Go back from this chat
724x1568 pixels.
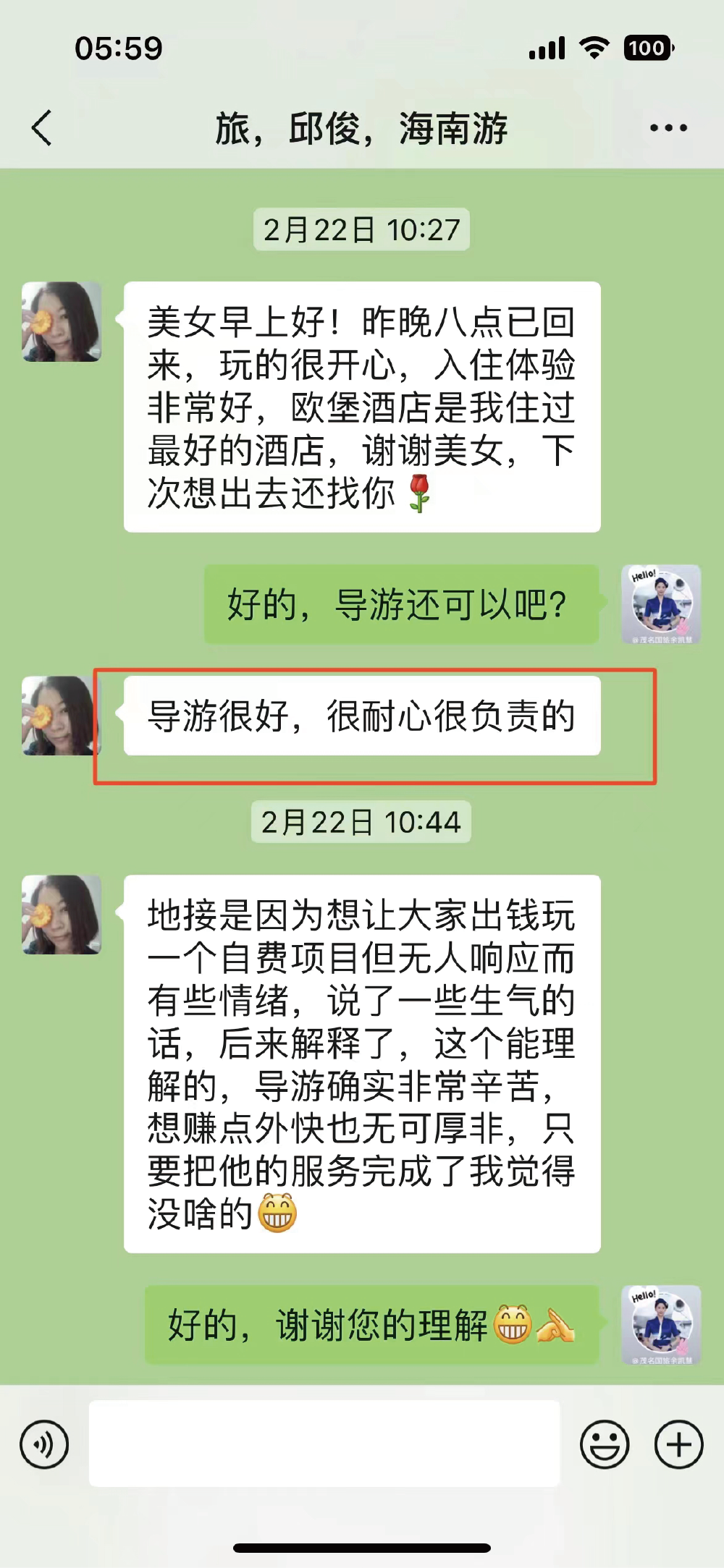click(43, 128)
